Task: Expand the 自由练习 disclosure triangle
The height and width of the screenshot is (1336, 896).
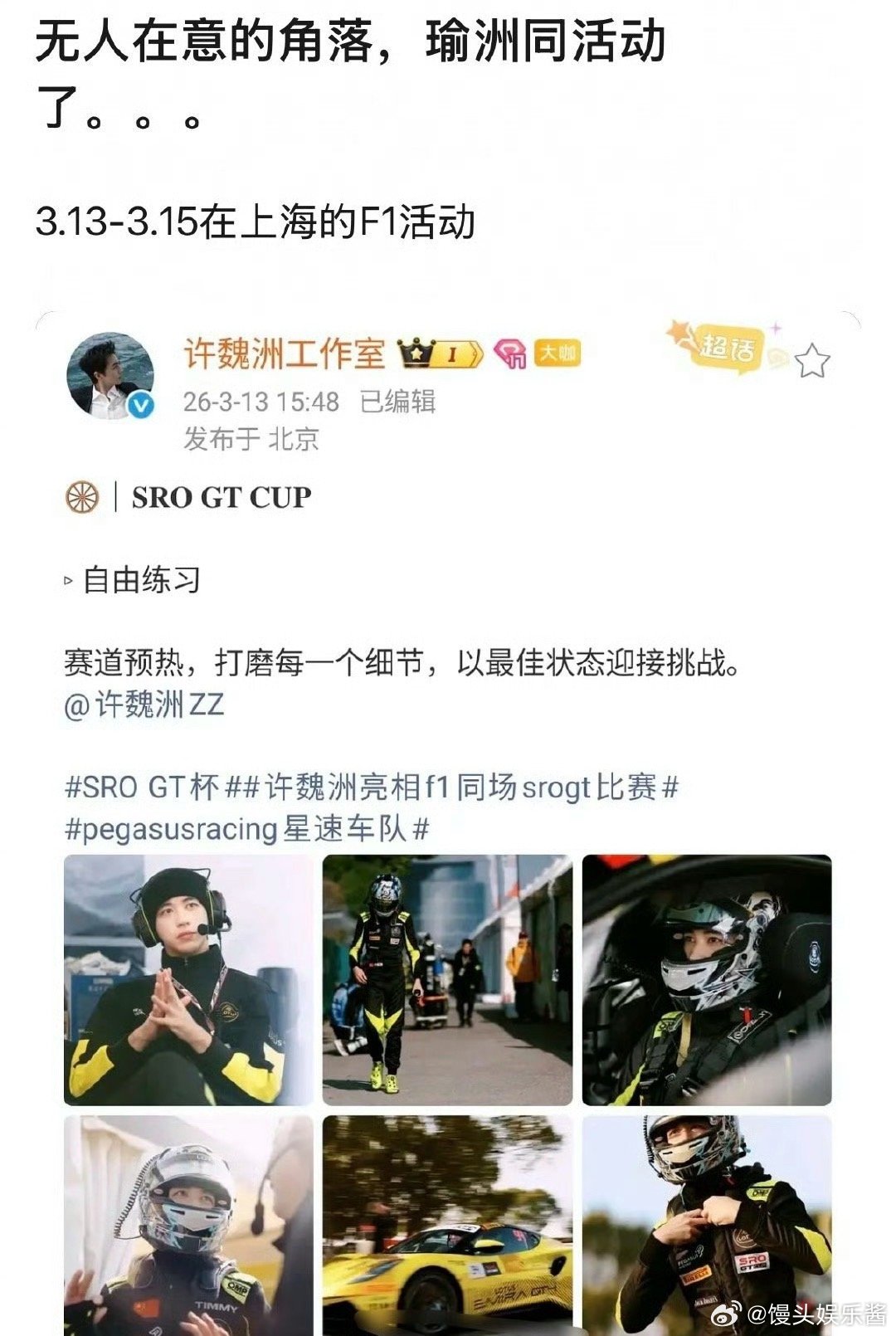Action: [67, 578]
